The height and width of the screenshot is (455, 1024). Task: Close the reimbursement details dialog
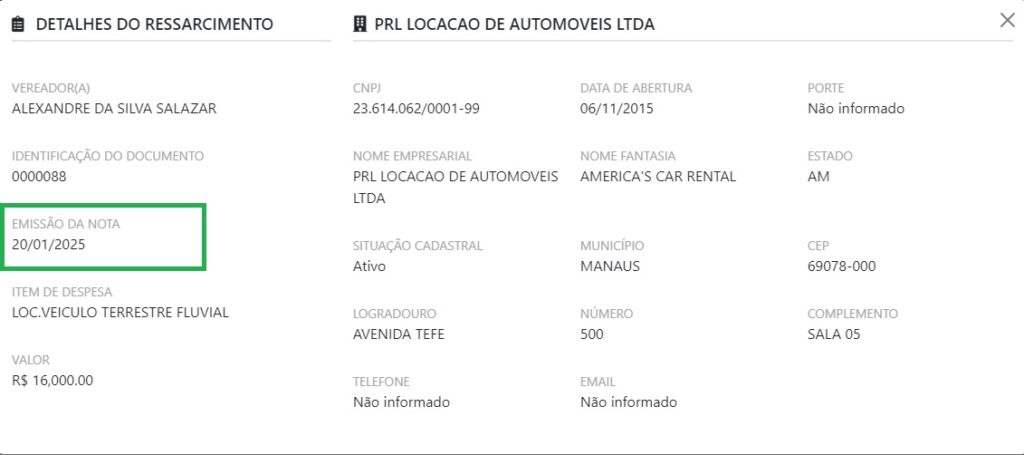(x=1006, y=20)
